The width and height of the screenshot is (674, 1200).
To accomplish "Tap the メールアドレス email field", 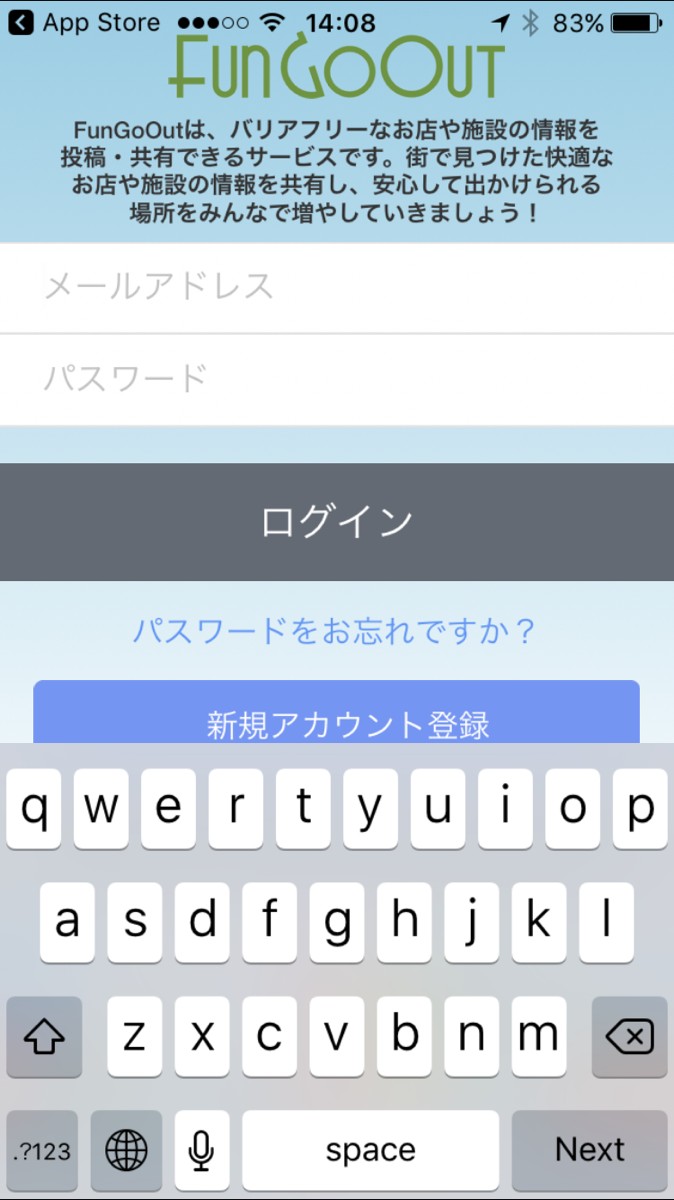I will pos(337,287).
